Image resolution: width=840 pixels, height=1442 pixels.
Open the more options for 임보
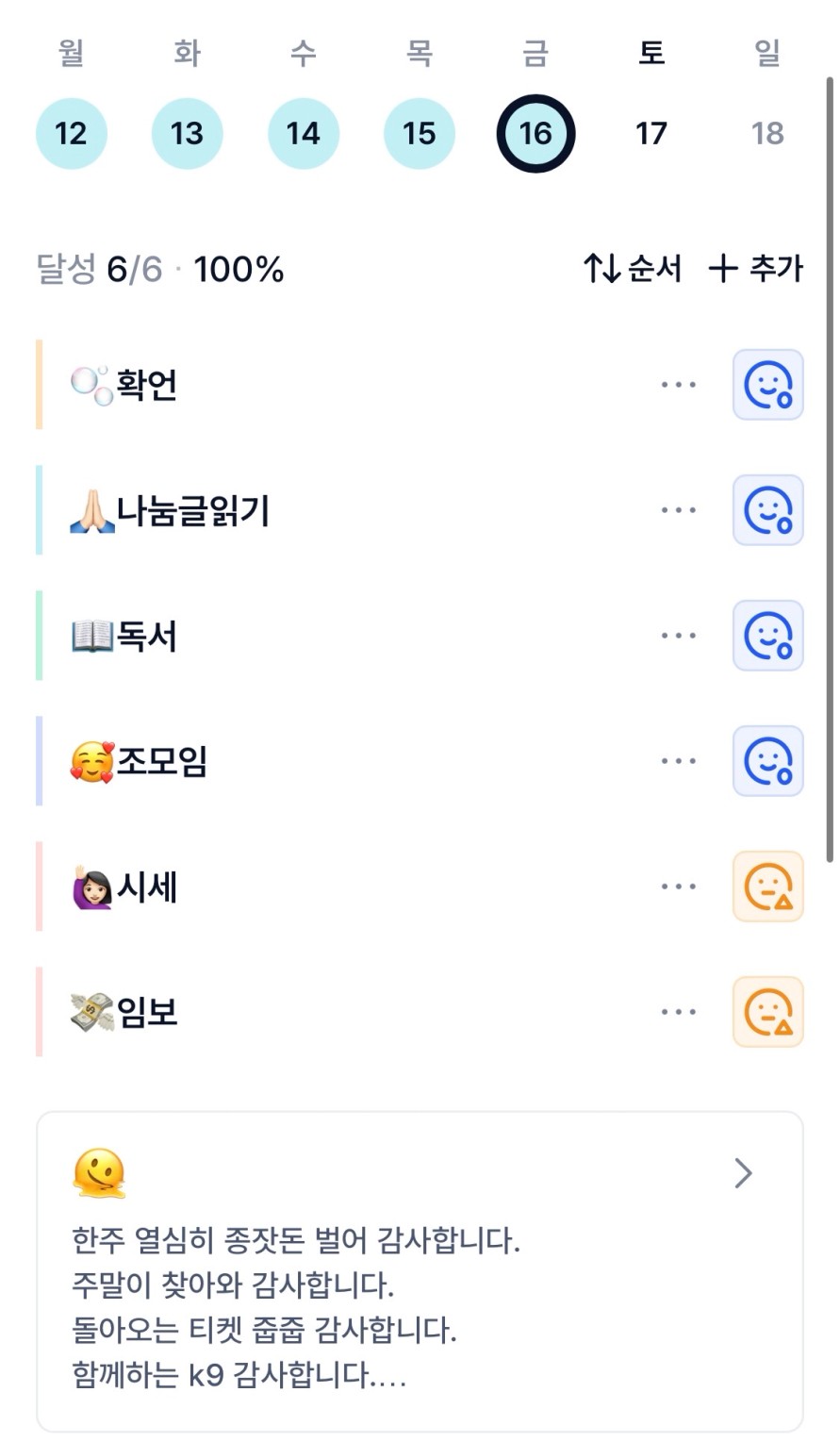pyautogui.click(x=679, y=1012)
